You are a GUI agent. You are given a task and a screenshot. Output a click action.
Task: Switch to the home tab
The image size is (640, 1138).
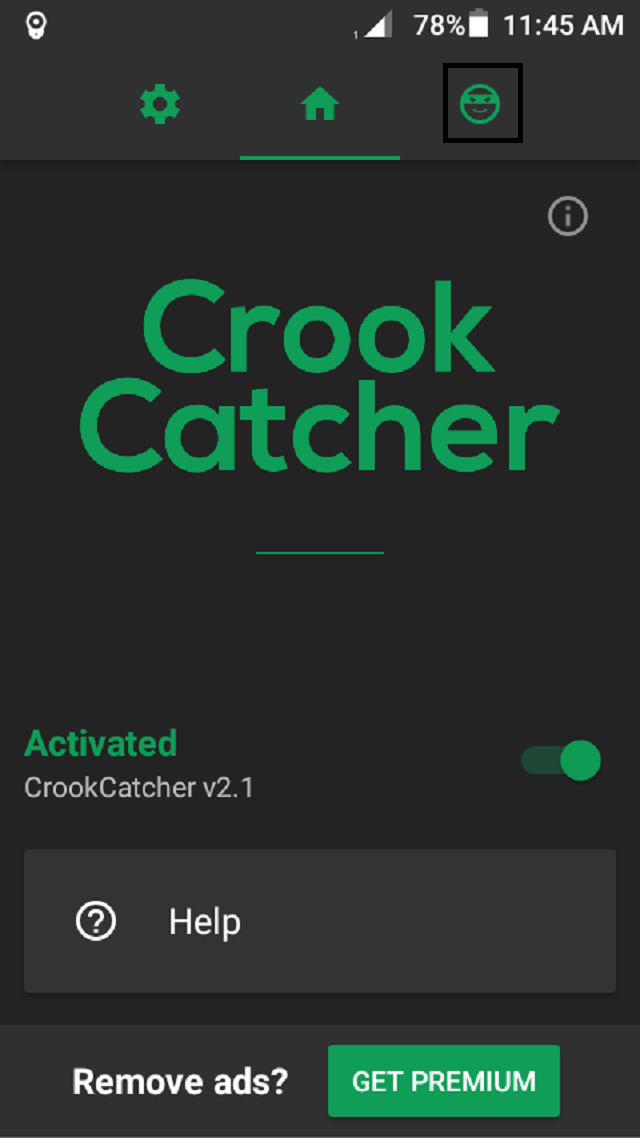click(320, 104)
